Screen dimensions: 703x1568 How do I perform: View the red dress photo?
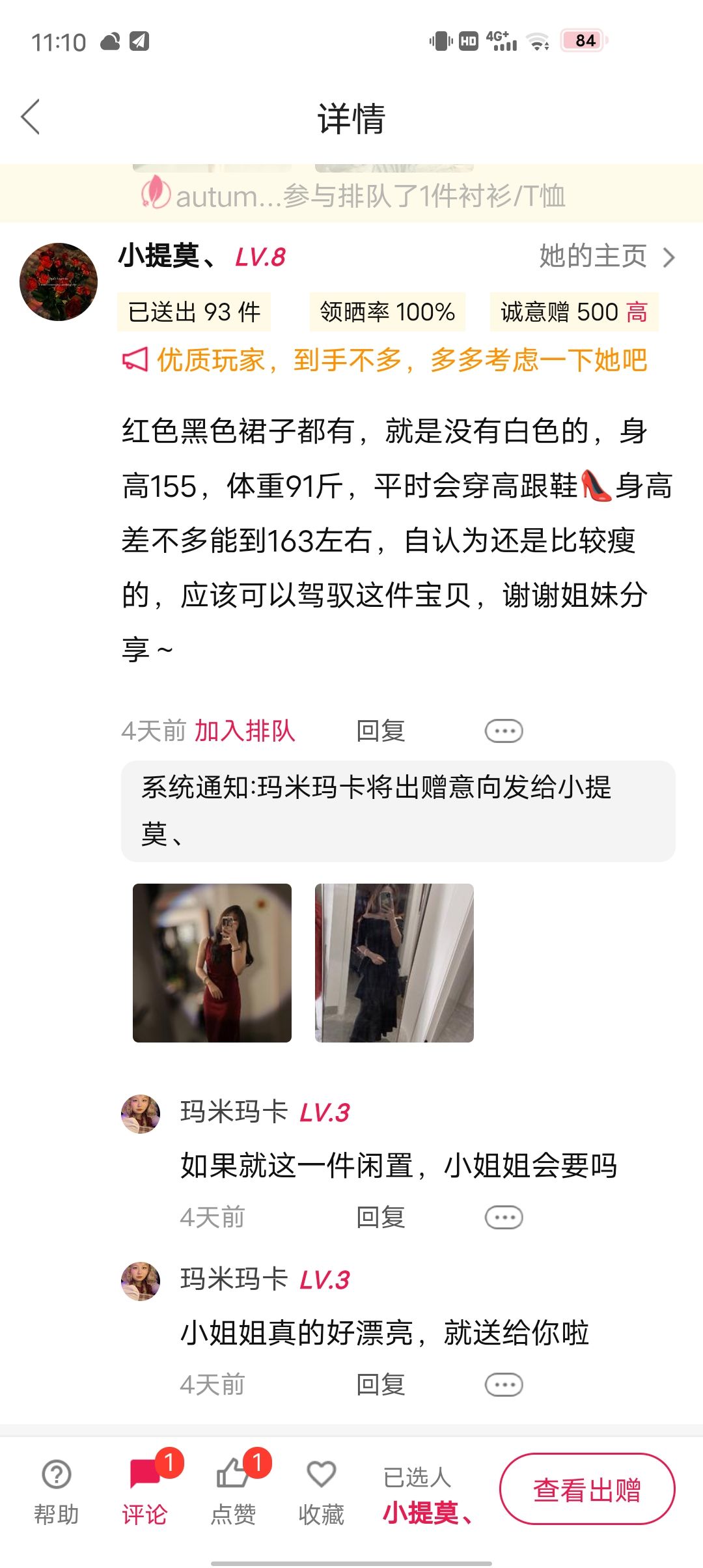tap(212, 962)
